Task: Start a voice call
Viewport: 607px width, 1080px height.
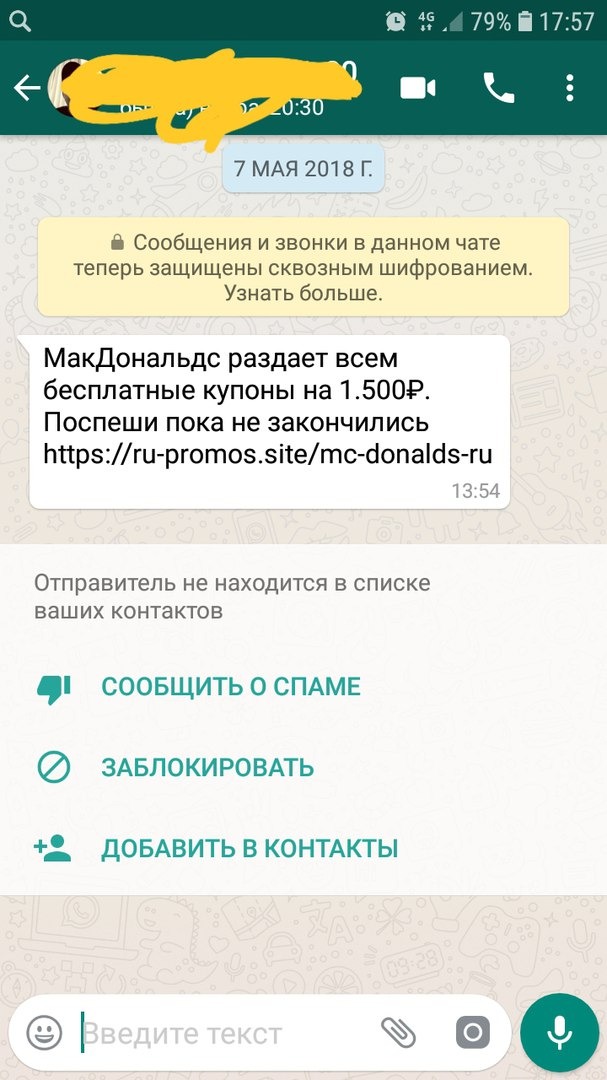Action: (498, 88)
